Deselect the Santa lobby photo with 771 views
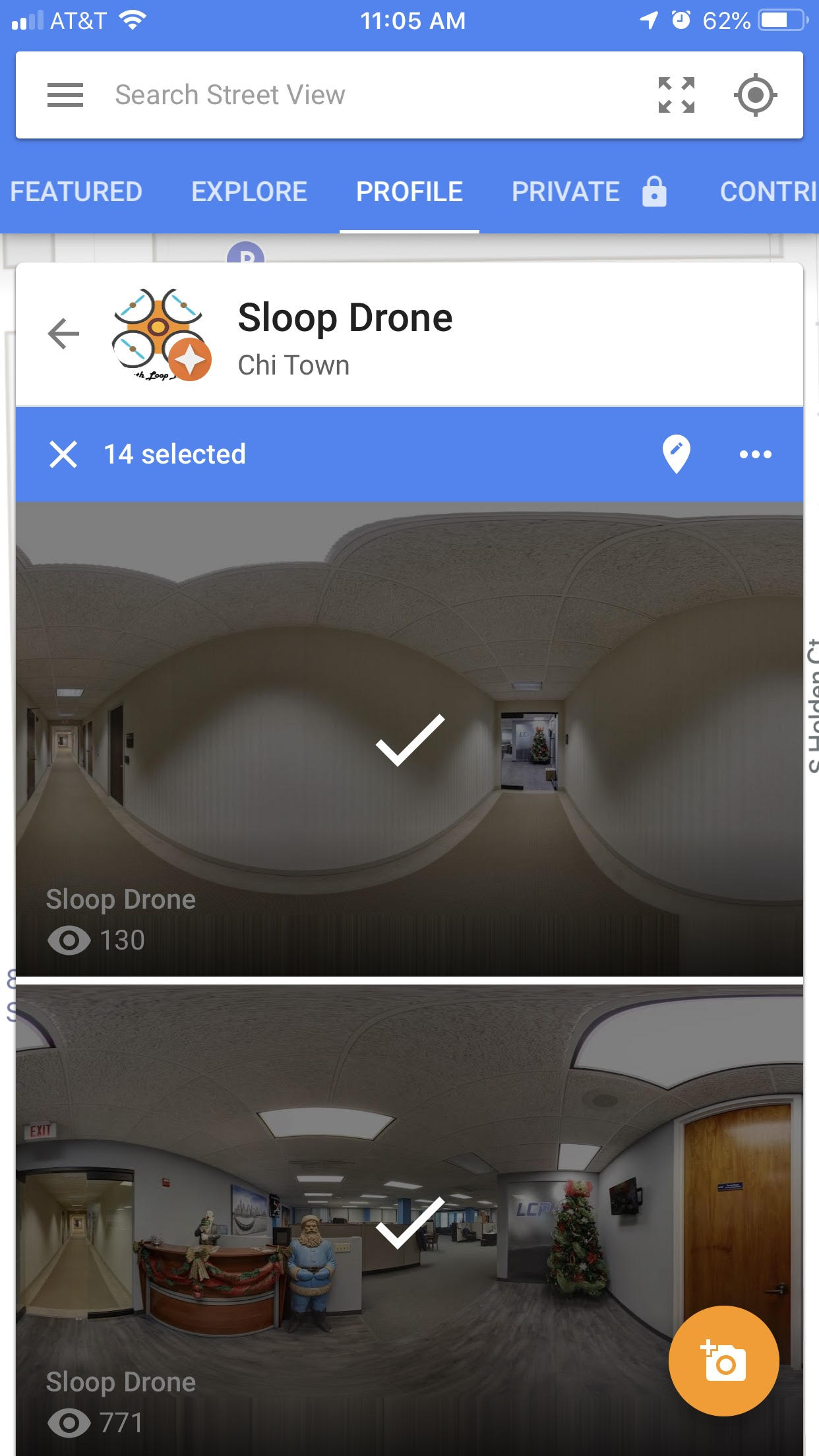 click(x=409, y=1220)
